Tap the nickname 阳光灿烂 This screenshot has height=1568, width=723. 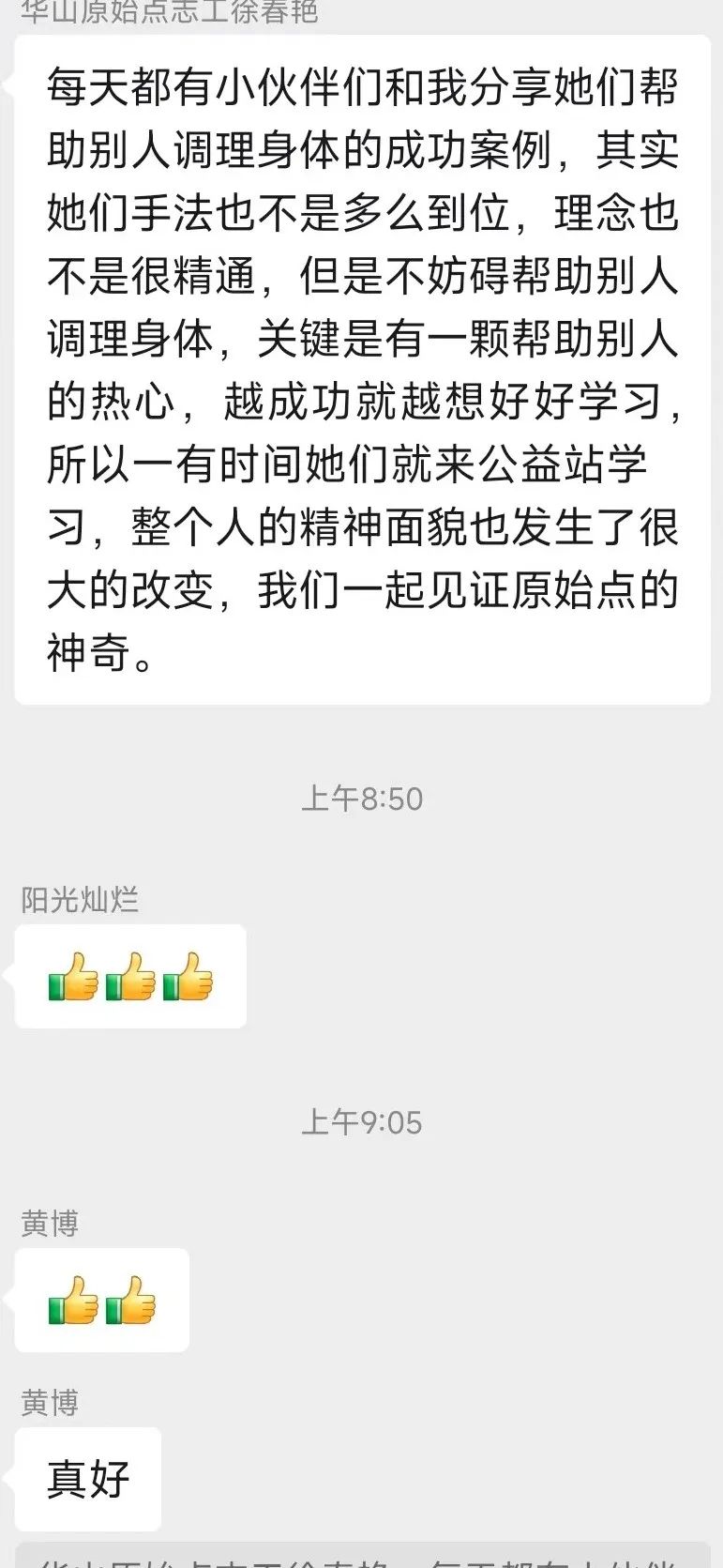81,900
